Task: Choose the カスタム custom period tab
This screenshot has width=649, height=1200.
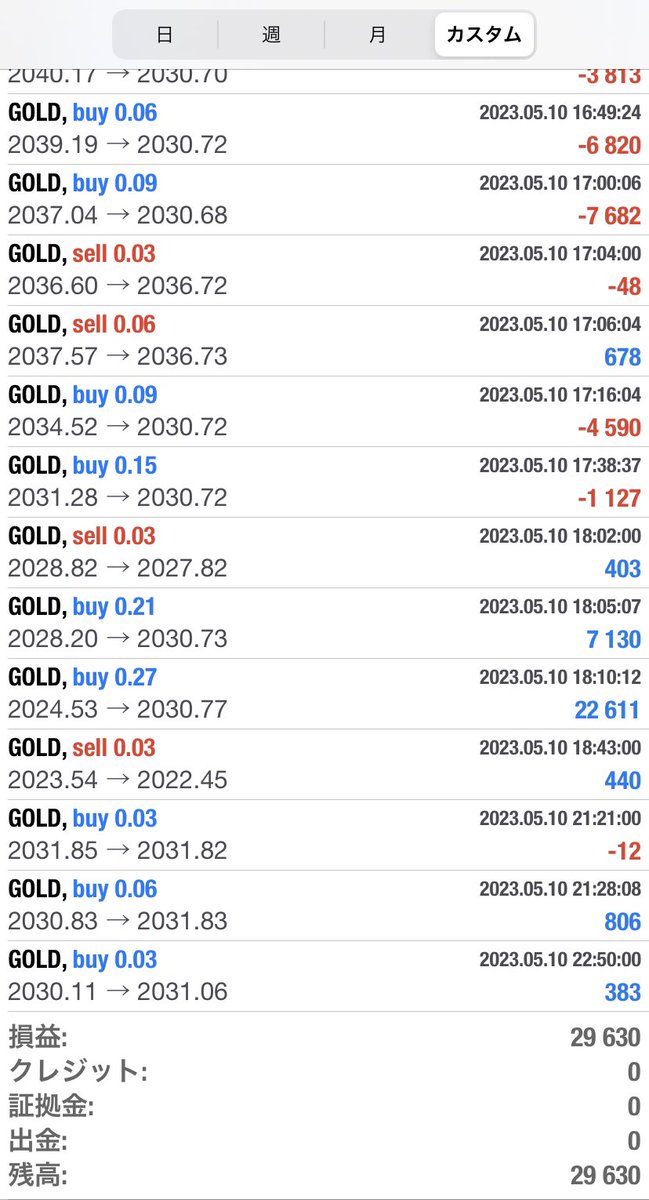Action: 484,35
